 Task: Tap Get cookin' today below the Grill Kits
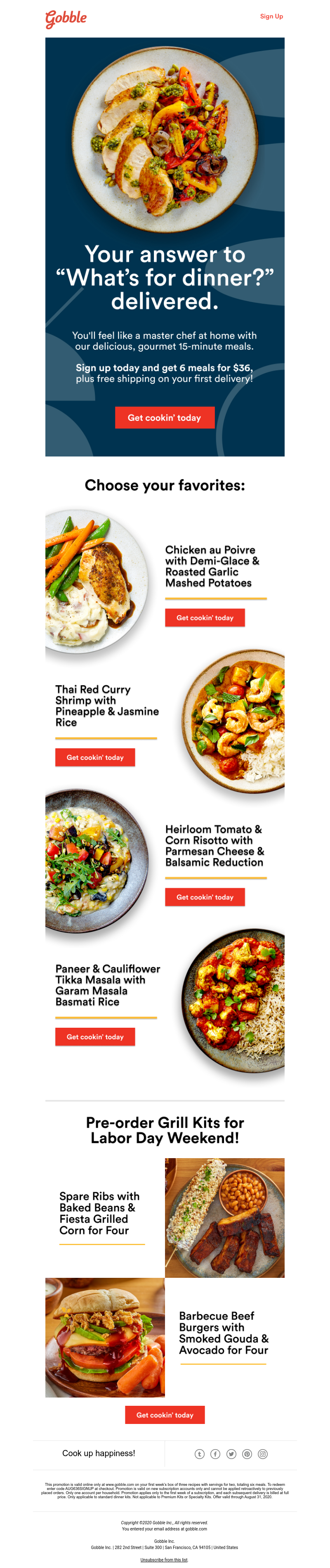click(x=165, y=1414)
